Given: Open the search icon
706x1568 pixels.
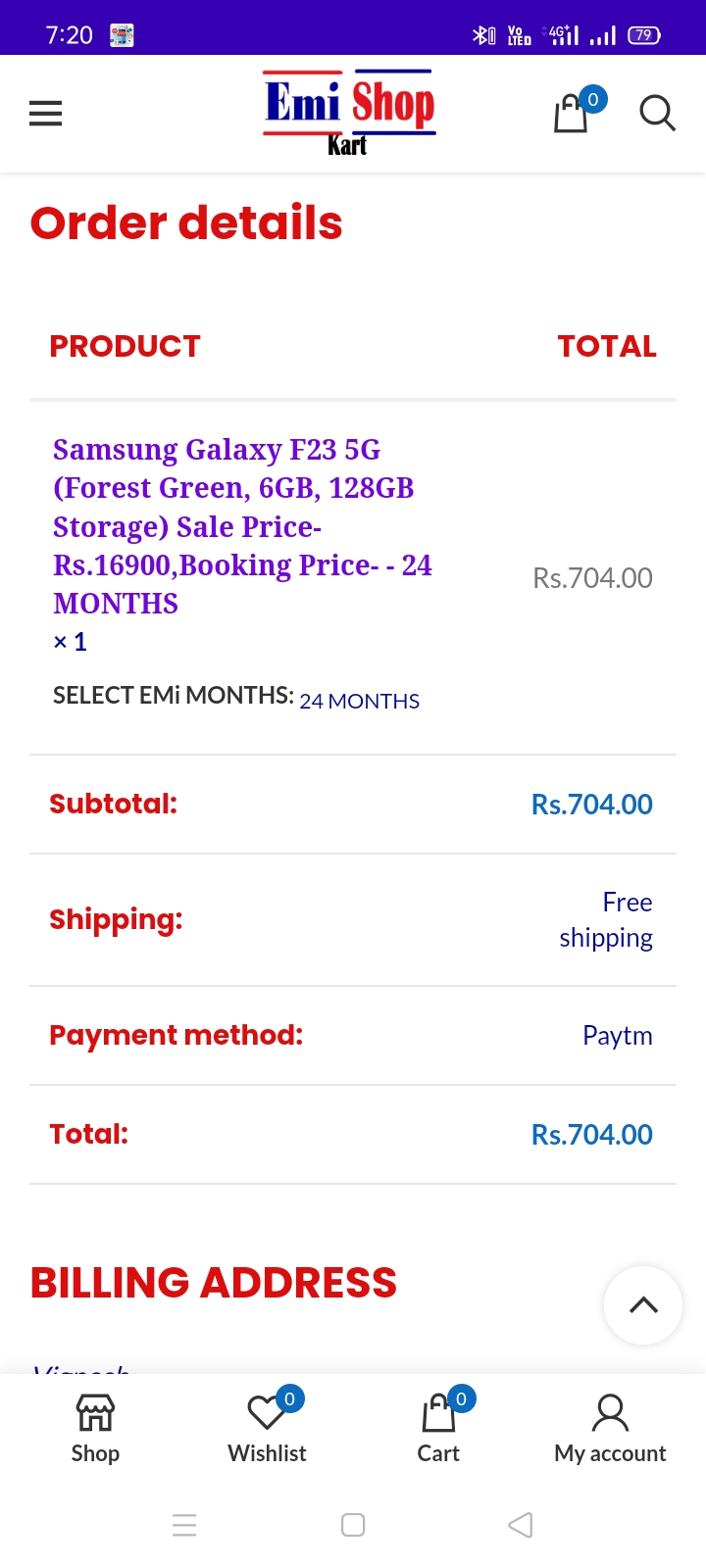Looking at the screenshot, I should [x=657, y=114].
